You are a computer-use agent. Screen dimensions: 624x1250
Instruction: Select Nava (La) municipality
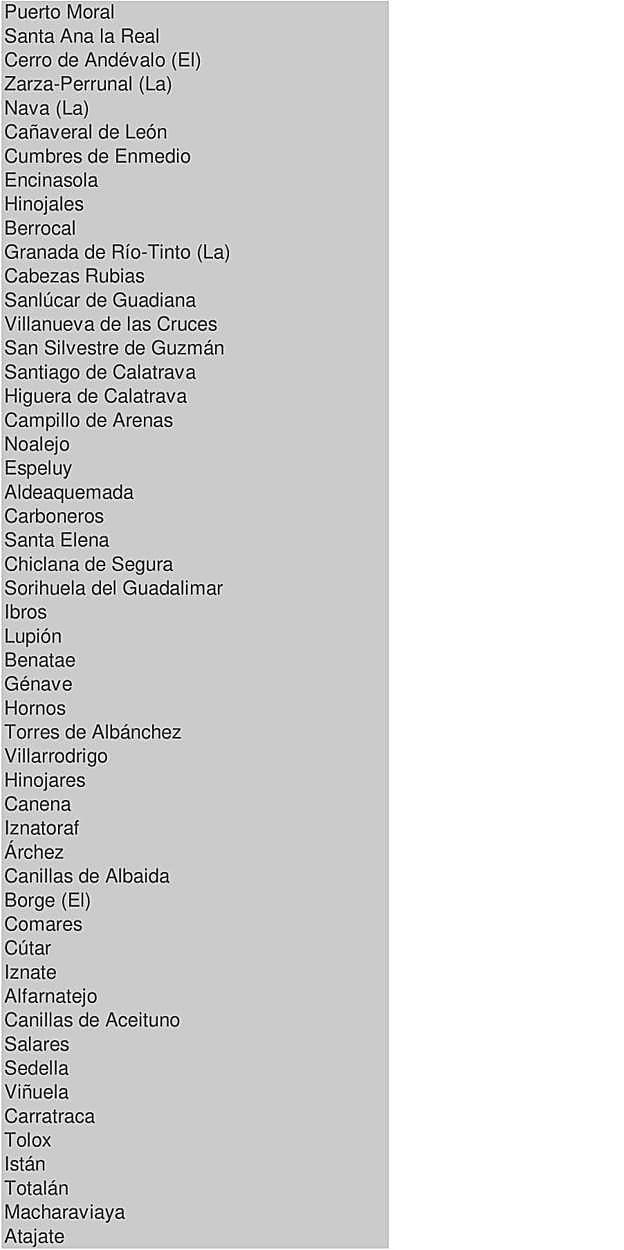tap(46, 108)
